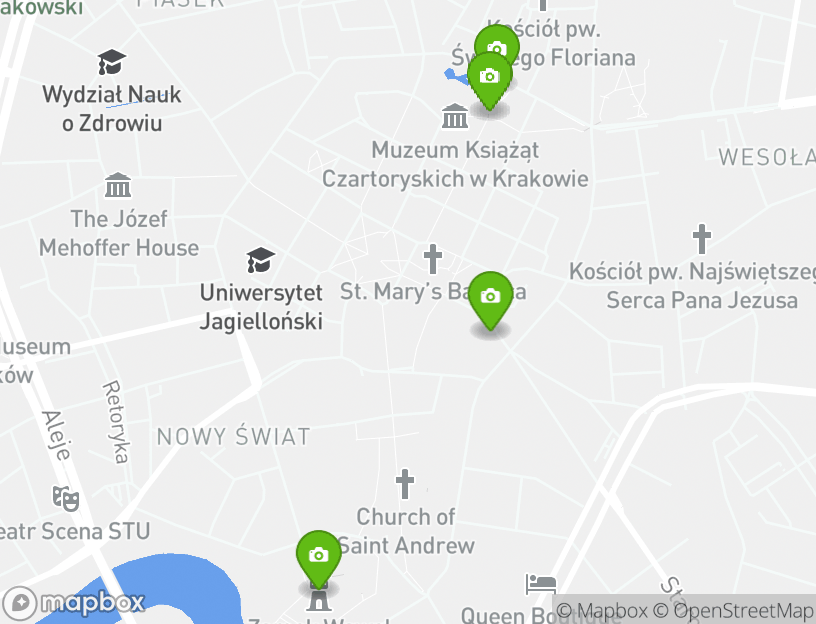Viewport: 816px width, 624px height.
Task: Open the © Mapbox attribution link
Action: click(x=602, y=610)
